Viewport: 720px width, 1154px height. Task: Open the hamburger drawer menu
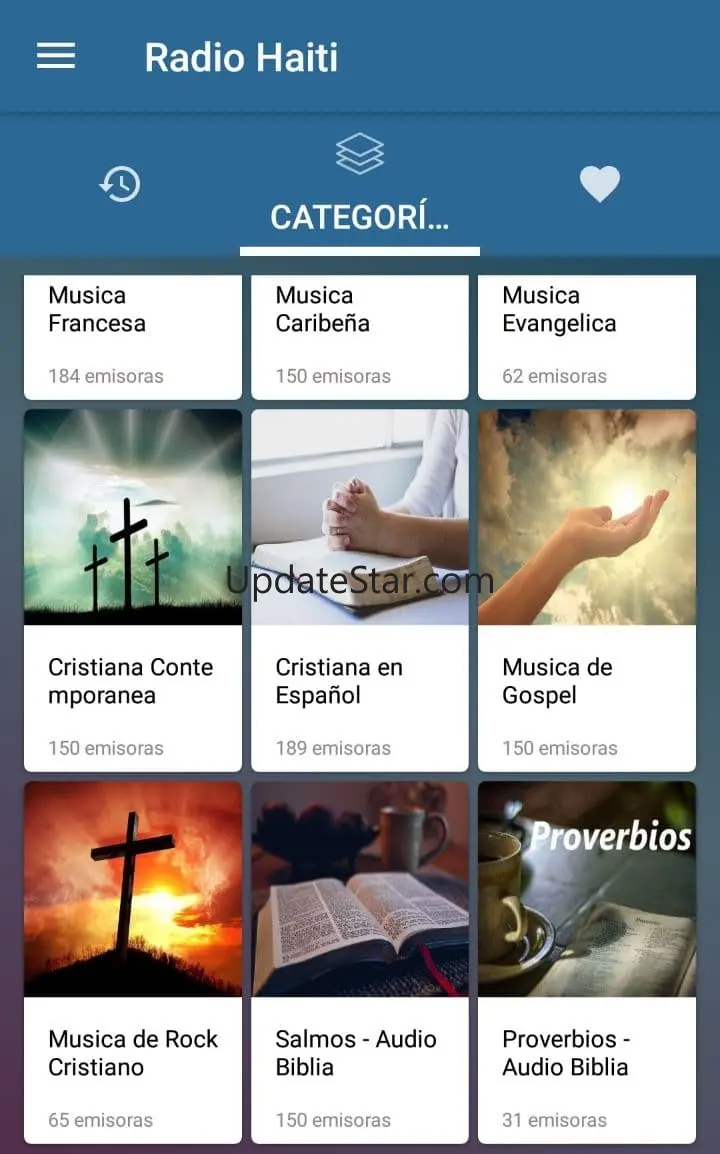coord(56,57)
